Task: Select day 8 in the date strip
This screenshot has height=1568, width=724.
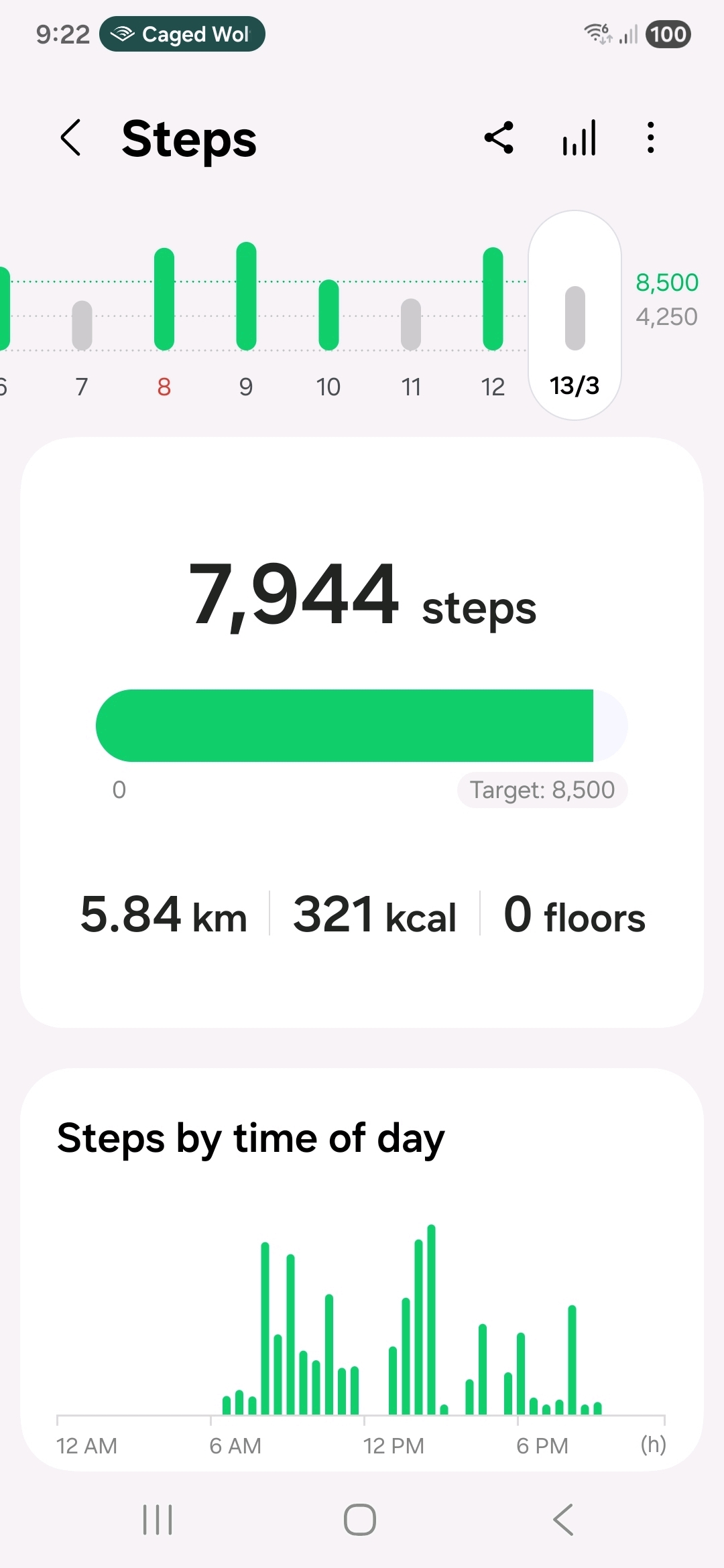Action: [164, 322]
